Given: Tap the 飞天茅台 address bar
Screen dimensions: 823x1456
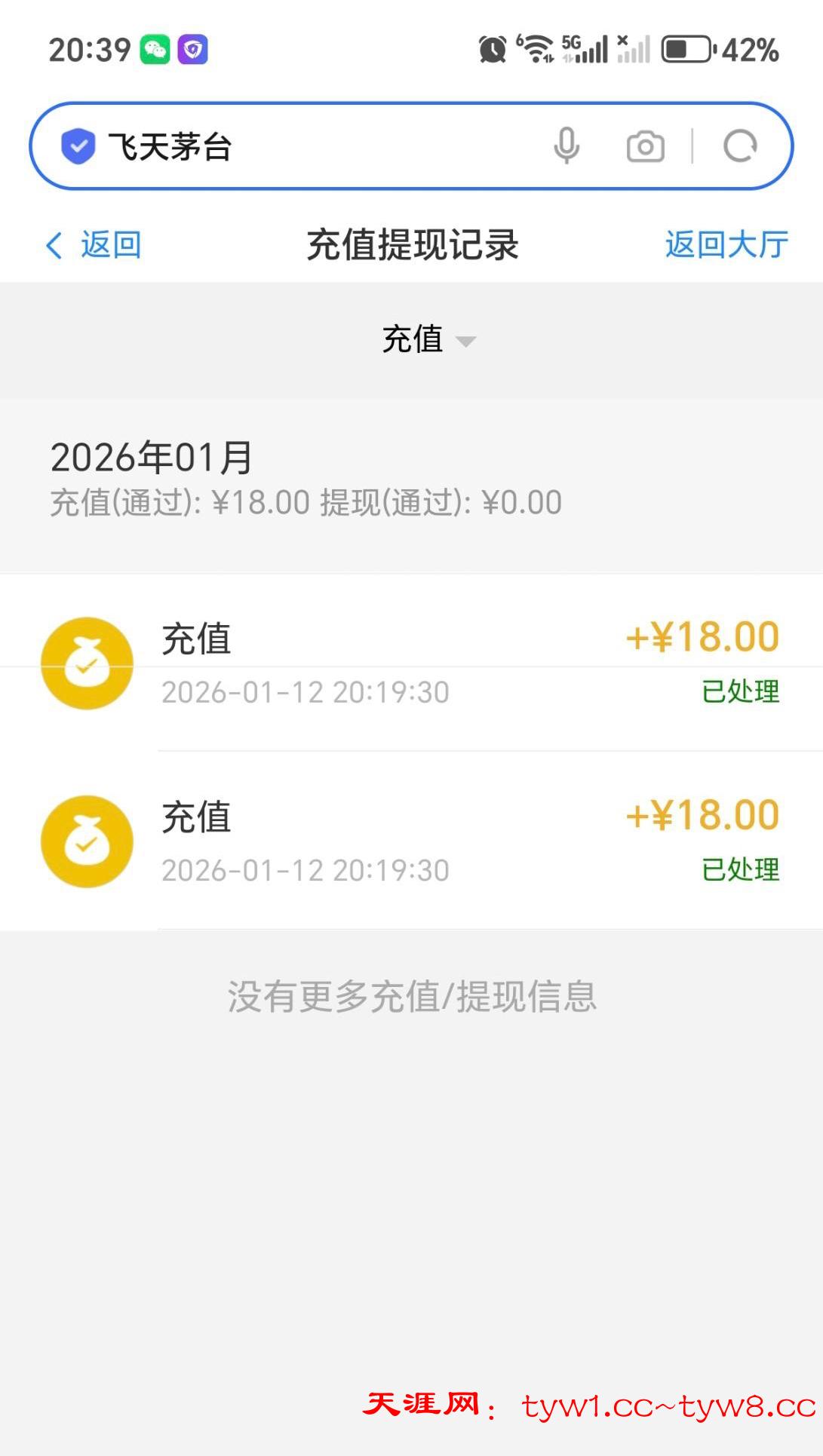Looking at the screenshot, I should click(x=302, y=146).
